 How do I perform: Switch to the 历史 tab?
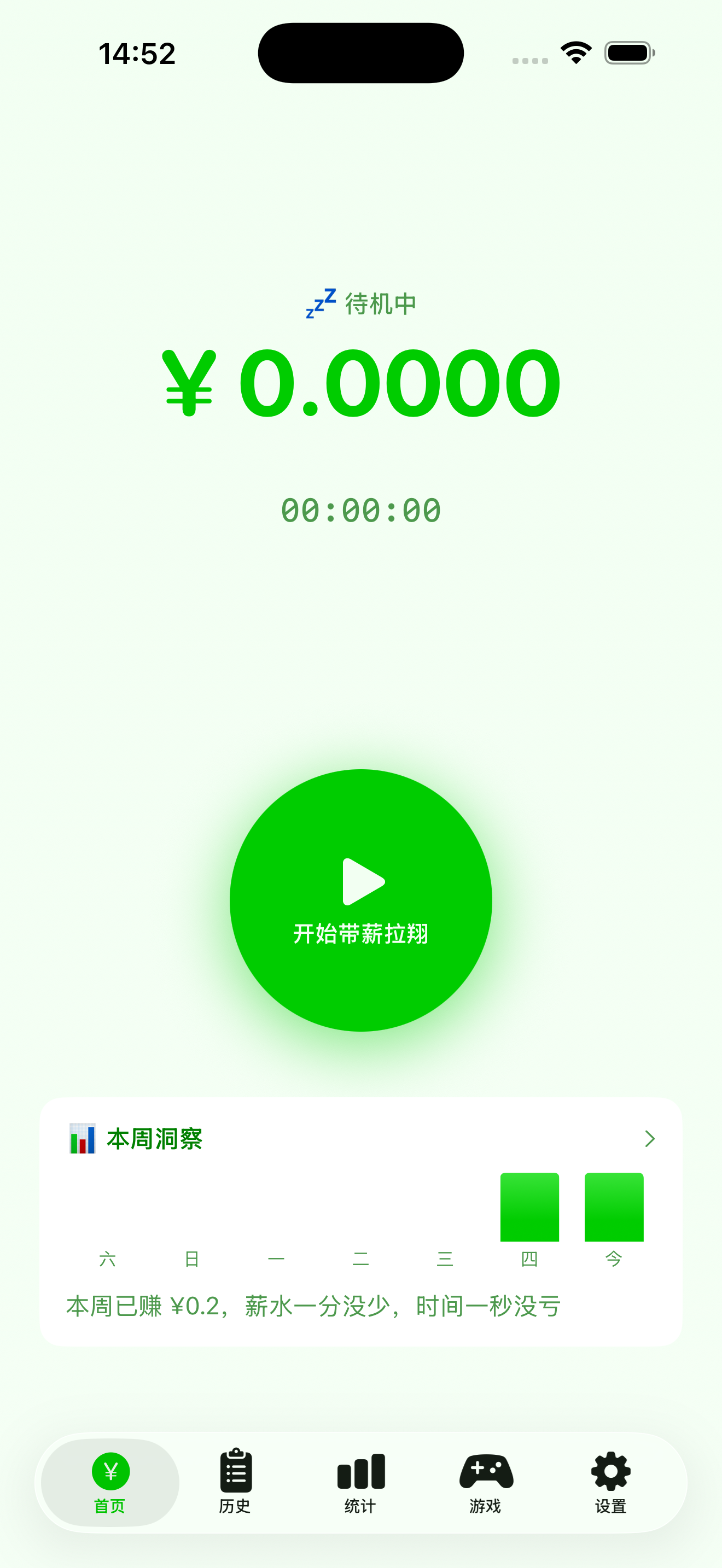tap(235, 1482)
